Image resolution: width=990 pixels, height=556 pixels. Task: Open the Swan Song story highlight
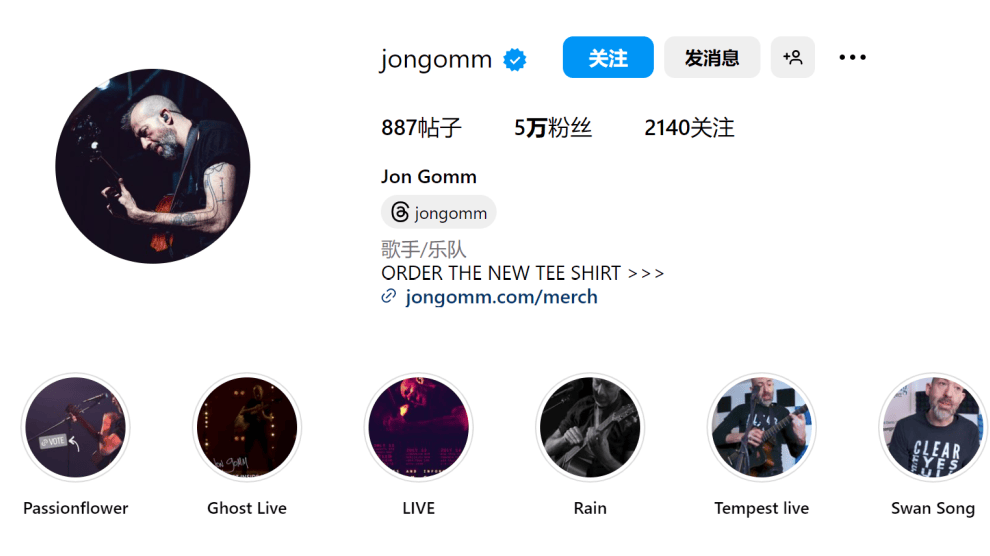[x=932, y=428]
